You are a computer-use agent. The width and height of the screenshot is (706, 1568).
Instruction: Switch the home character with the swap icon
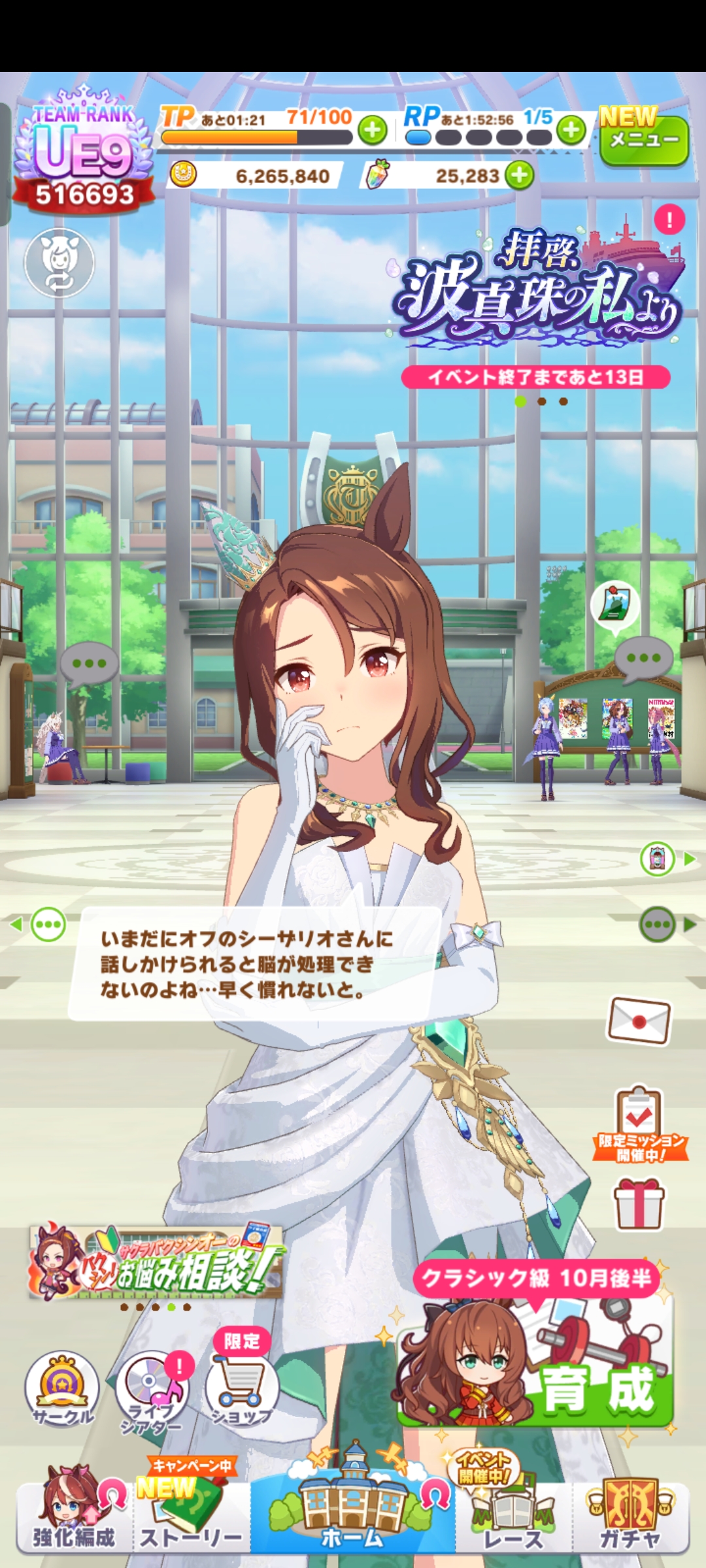click(59, 263)
